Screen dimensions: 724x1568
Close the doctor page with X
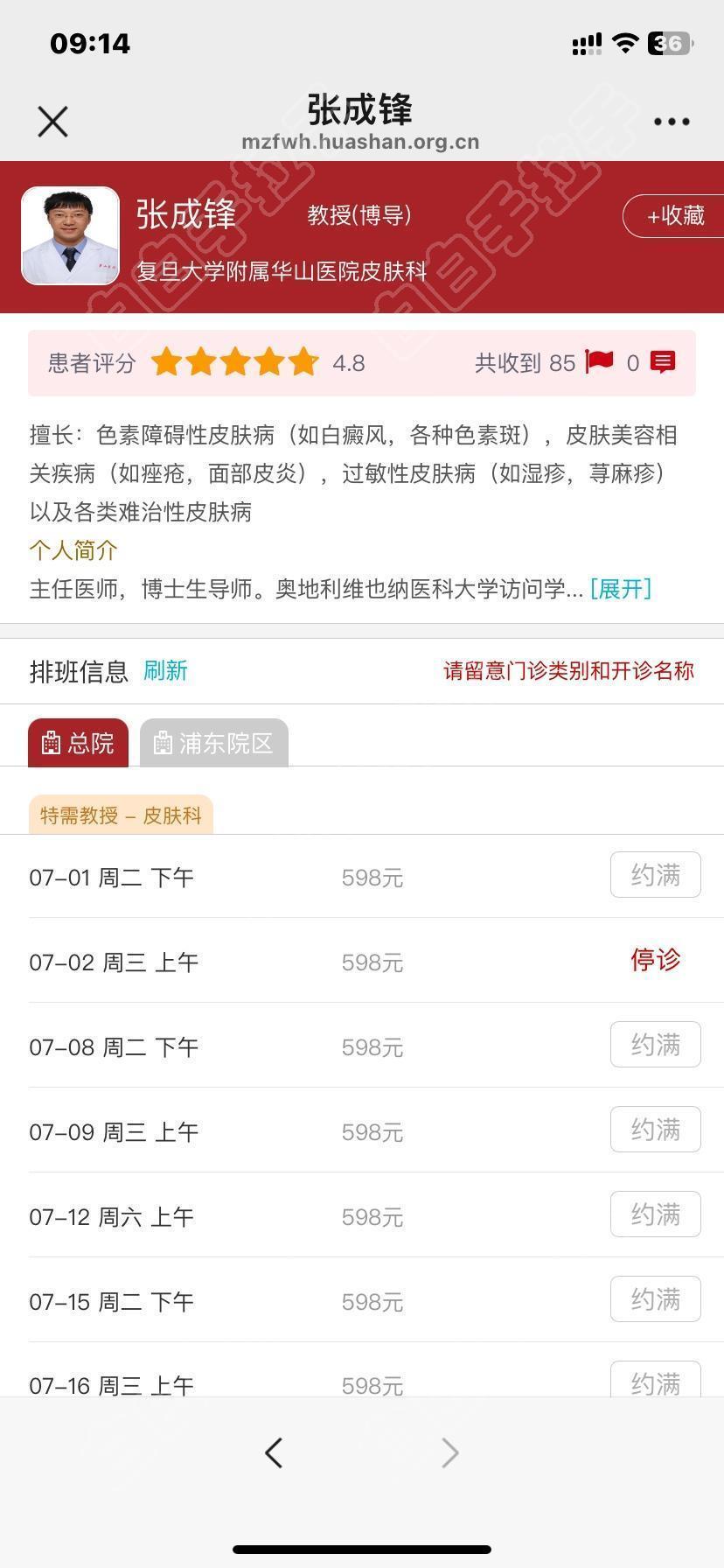tap(52, 122)
